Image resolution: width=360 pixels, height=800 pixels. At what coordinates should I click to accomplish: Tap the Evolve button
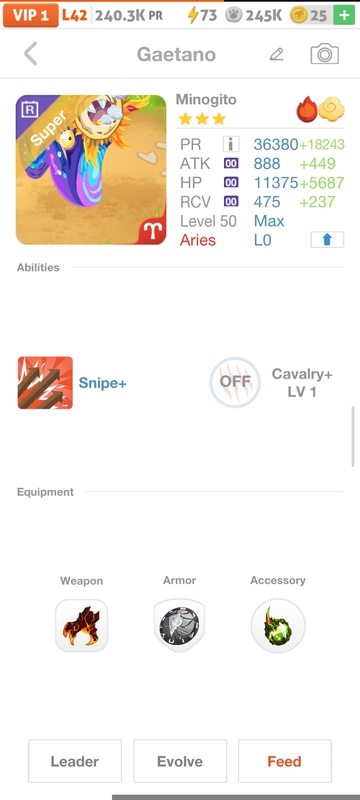[180, 761]
